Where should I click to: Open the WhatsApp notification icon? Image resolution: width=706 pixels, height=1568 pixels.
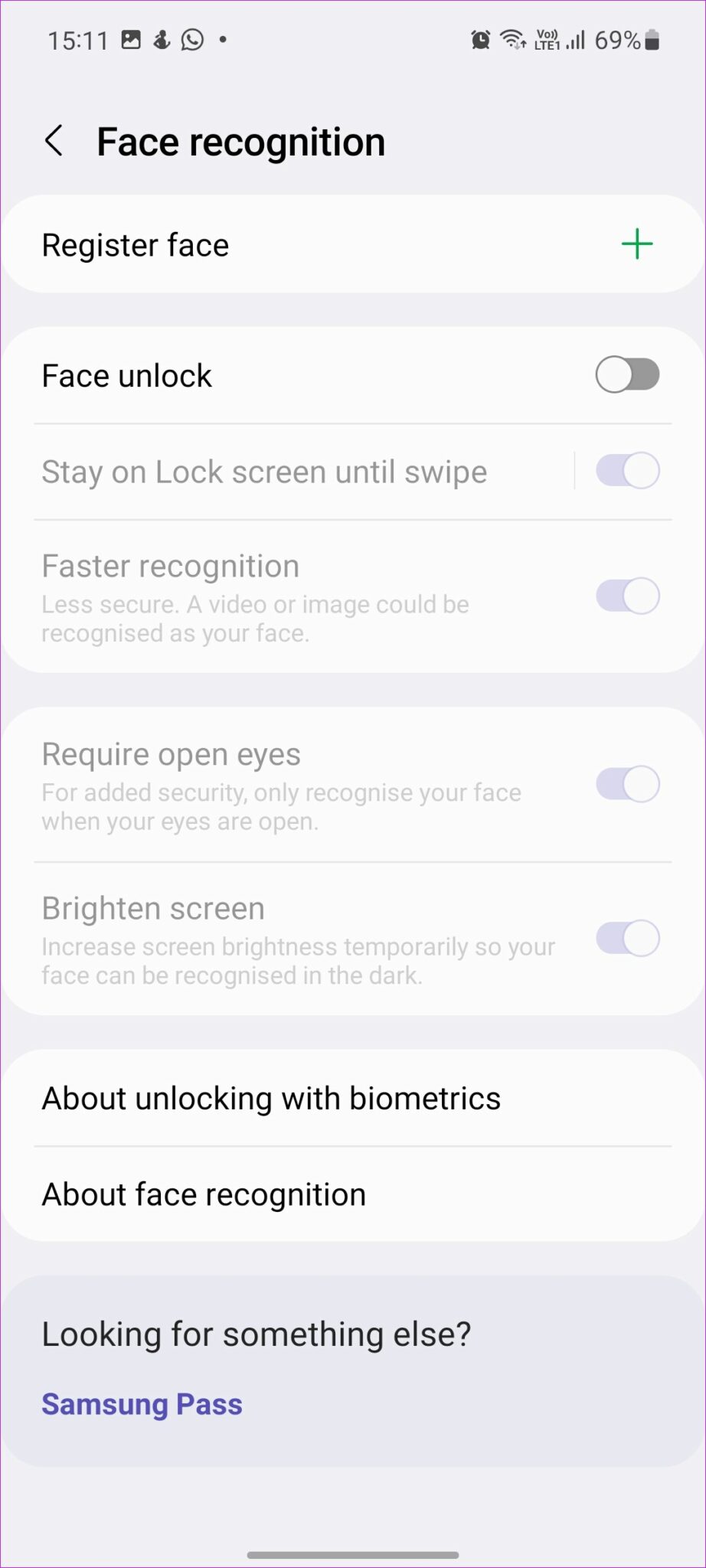[x=191, y=40]
